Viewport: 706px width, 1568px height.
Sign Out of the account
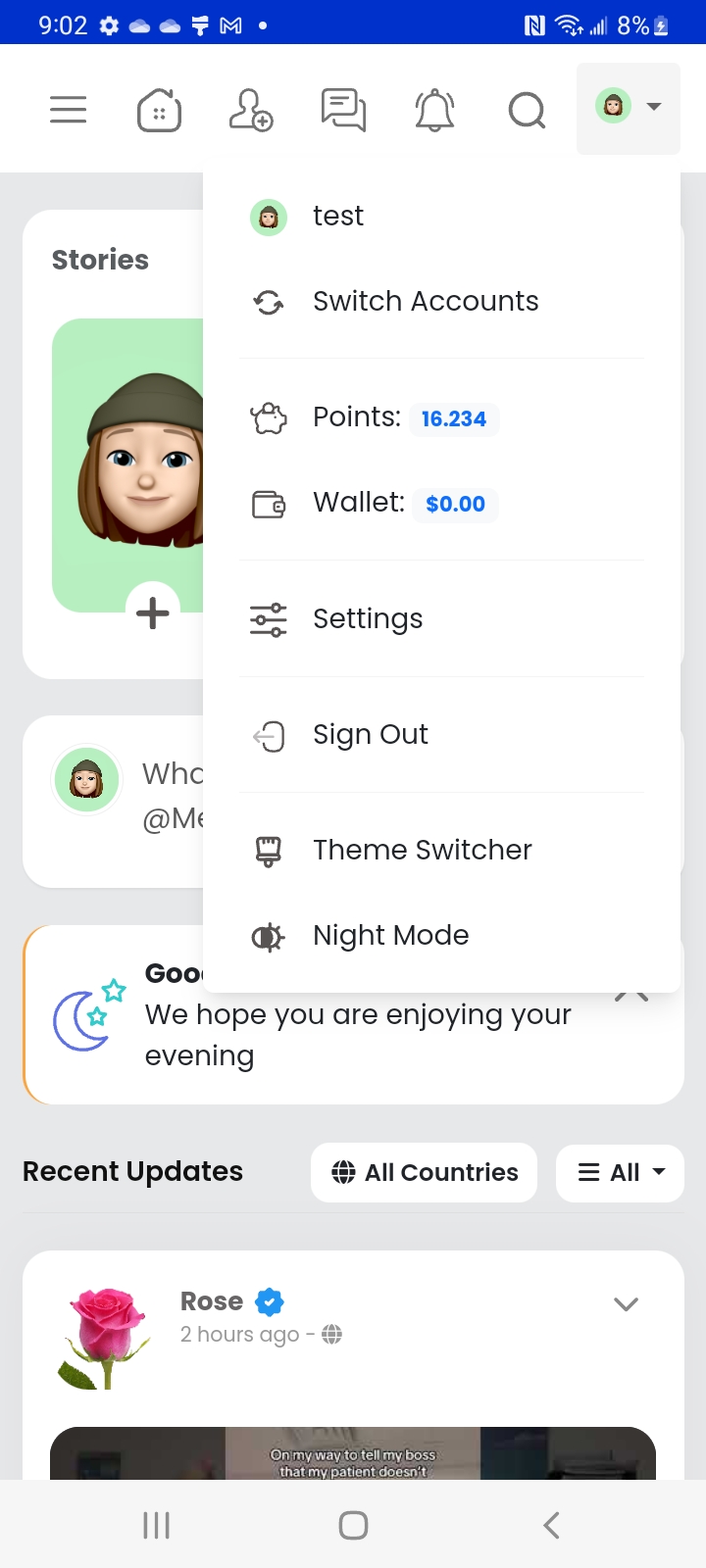370,735
